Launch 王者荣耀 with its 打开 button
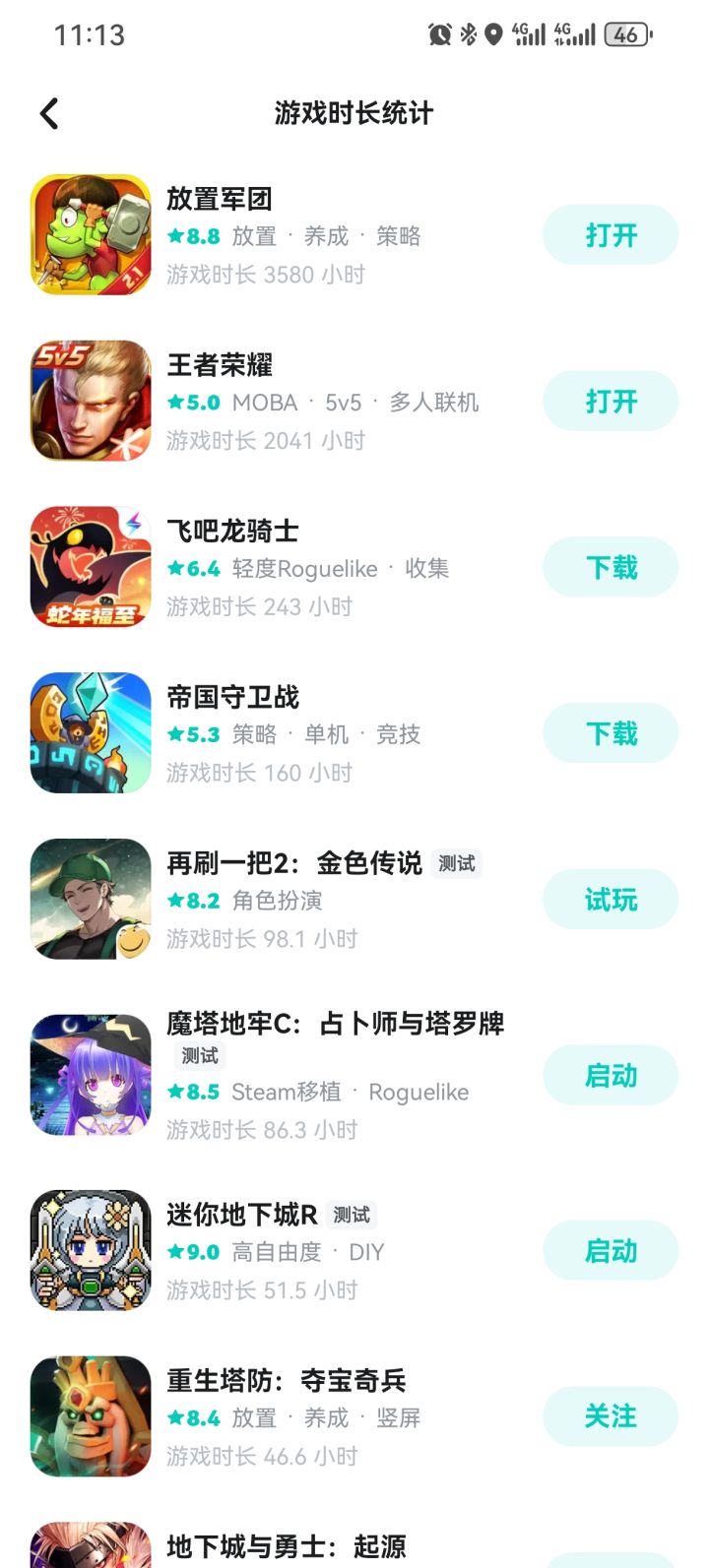 coord(611,402)
